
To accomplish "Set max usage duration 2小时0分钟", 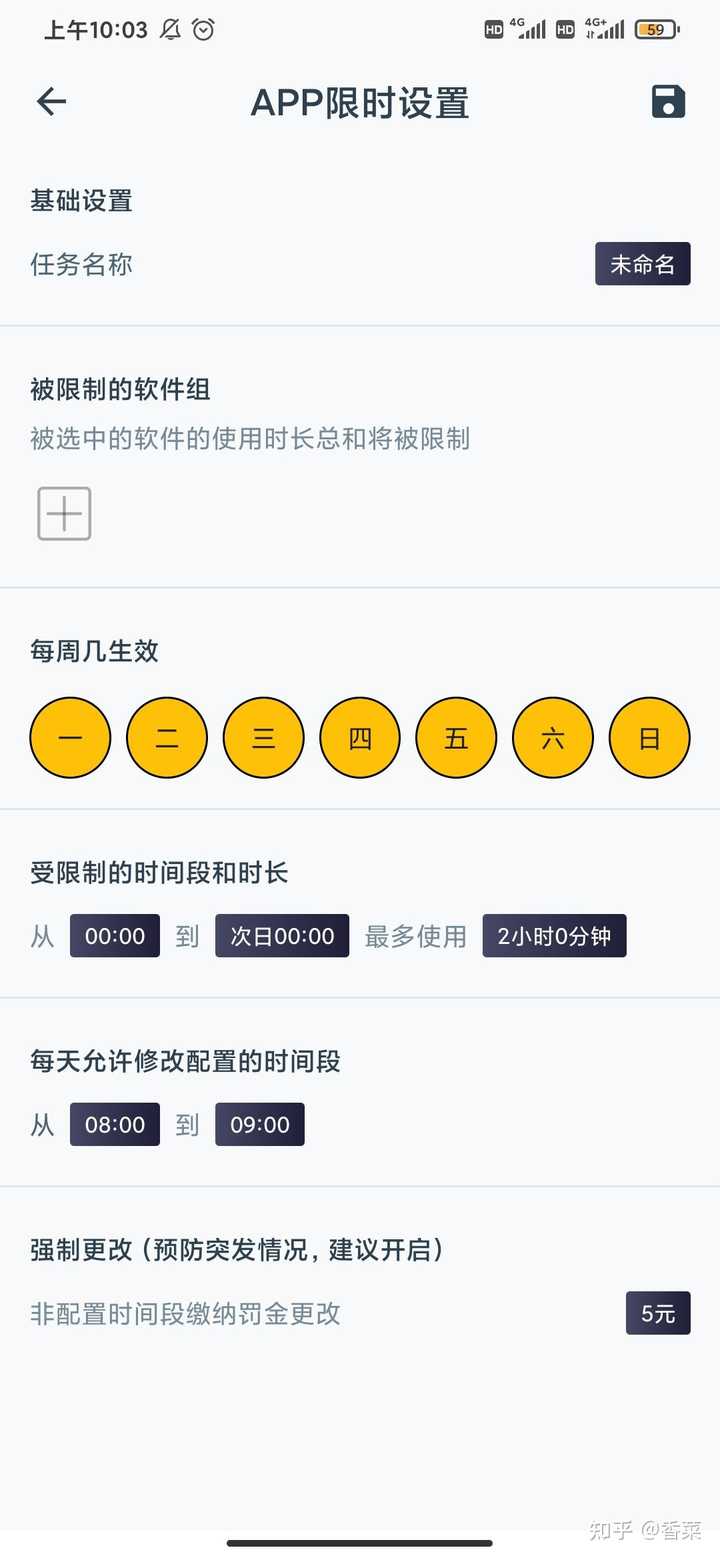I will tap(554, 936).
